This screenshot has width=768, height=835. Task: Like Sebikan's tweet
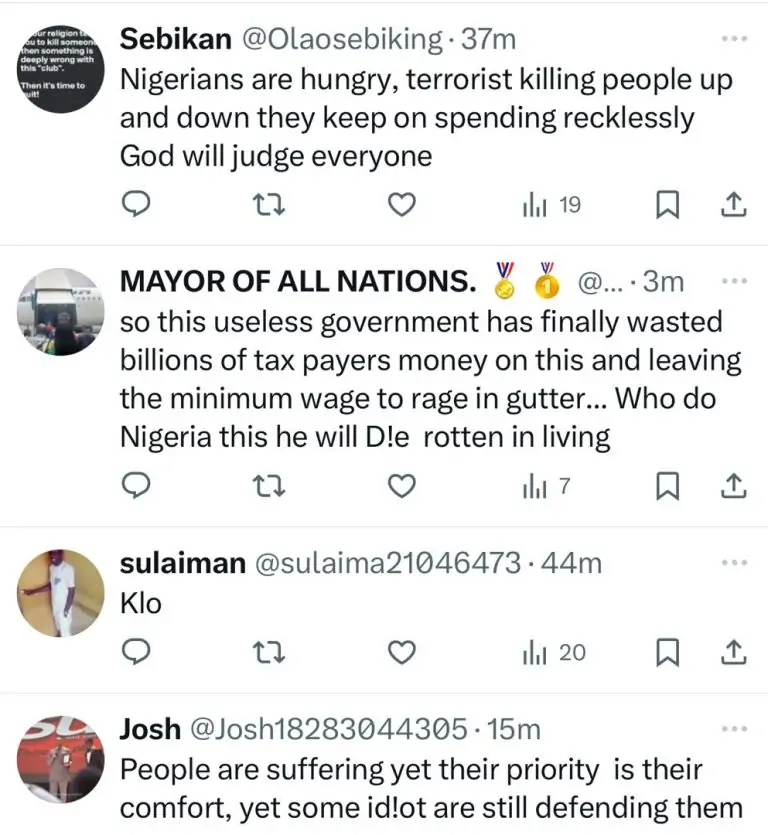pos(401,205)
